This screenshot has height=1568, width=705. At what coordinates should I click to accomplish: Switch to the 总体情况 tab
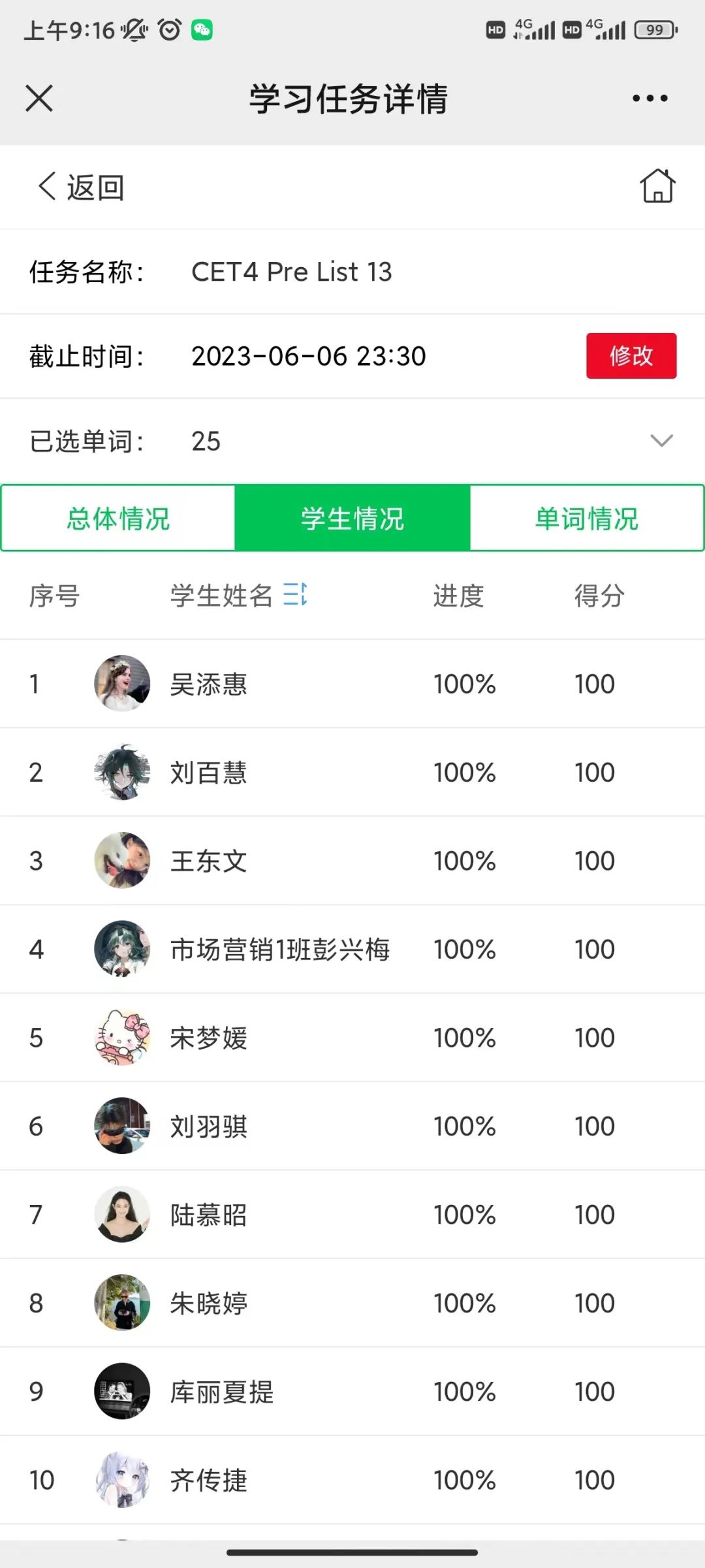118,519
